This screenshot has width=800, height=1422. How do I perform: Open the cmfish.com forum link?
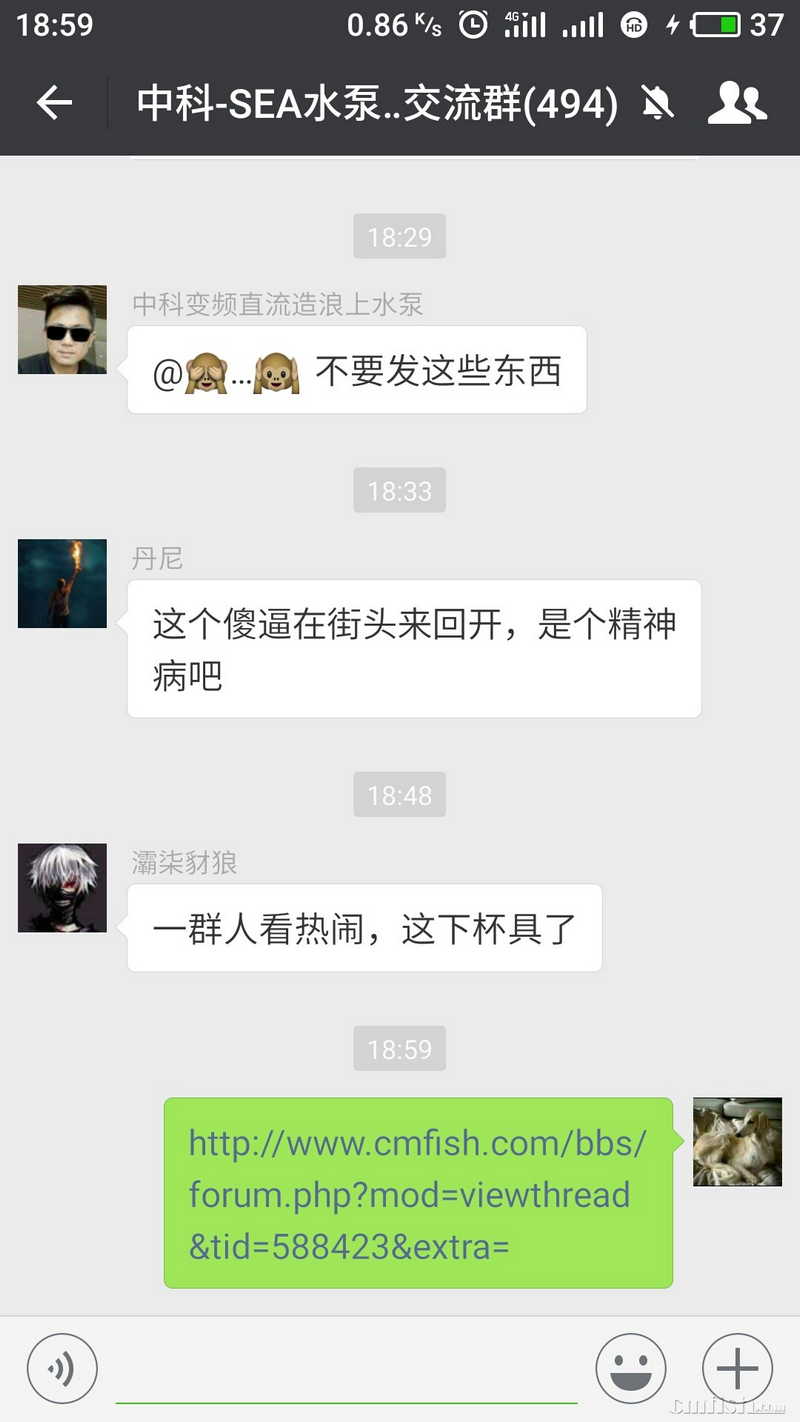417,1193
